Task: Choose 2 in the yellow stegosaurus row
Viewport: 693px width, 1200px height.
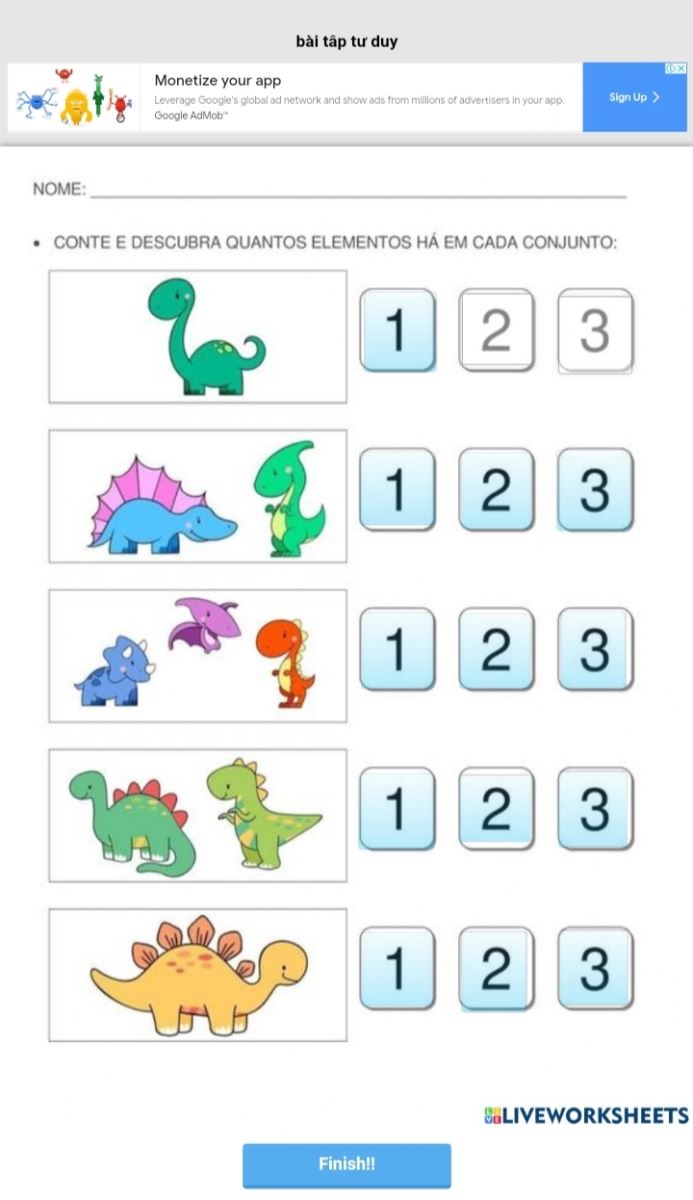Action: [x=496, y=967]
